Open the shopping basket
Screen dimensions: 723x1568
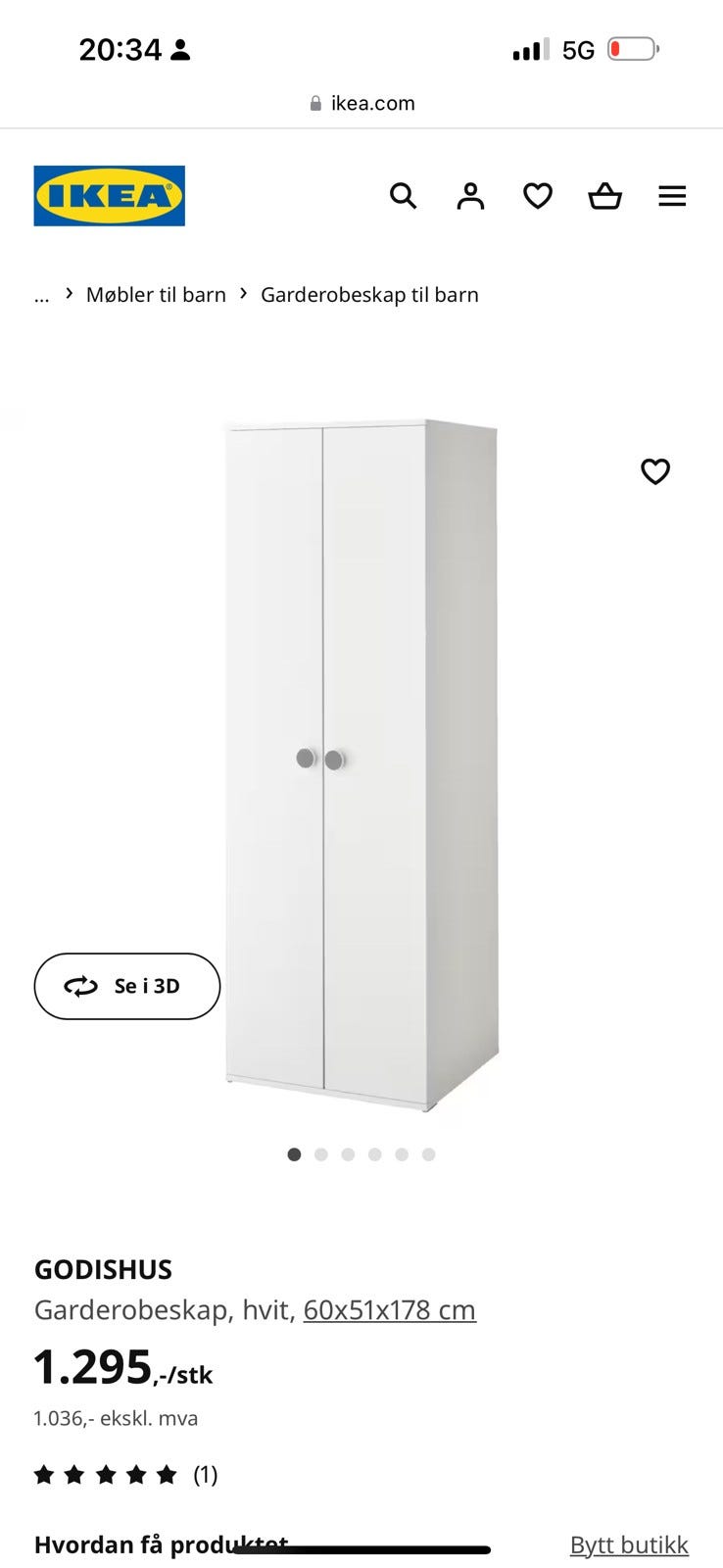pyautogui.click(x=604, y=196)
